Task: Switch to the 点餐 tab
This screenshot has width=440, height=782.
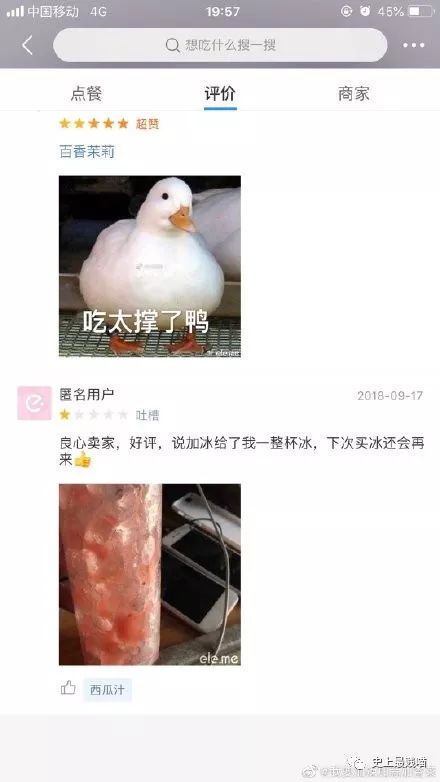Action: (x=86, y=94)
